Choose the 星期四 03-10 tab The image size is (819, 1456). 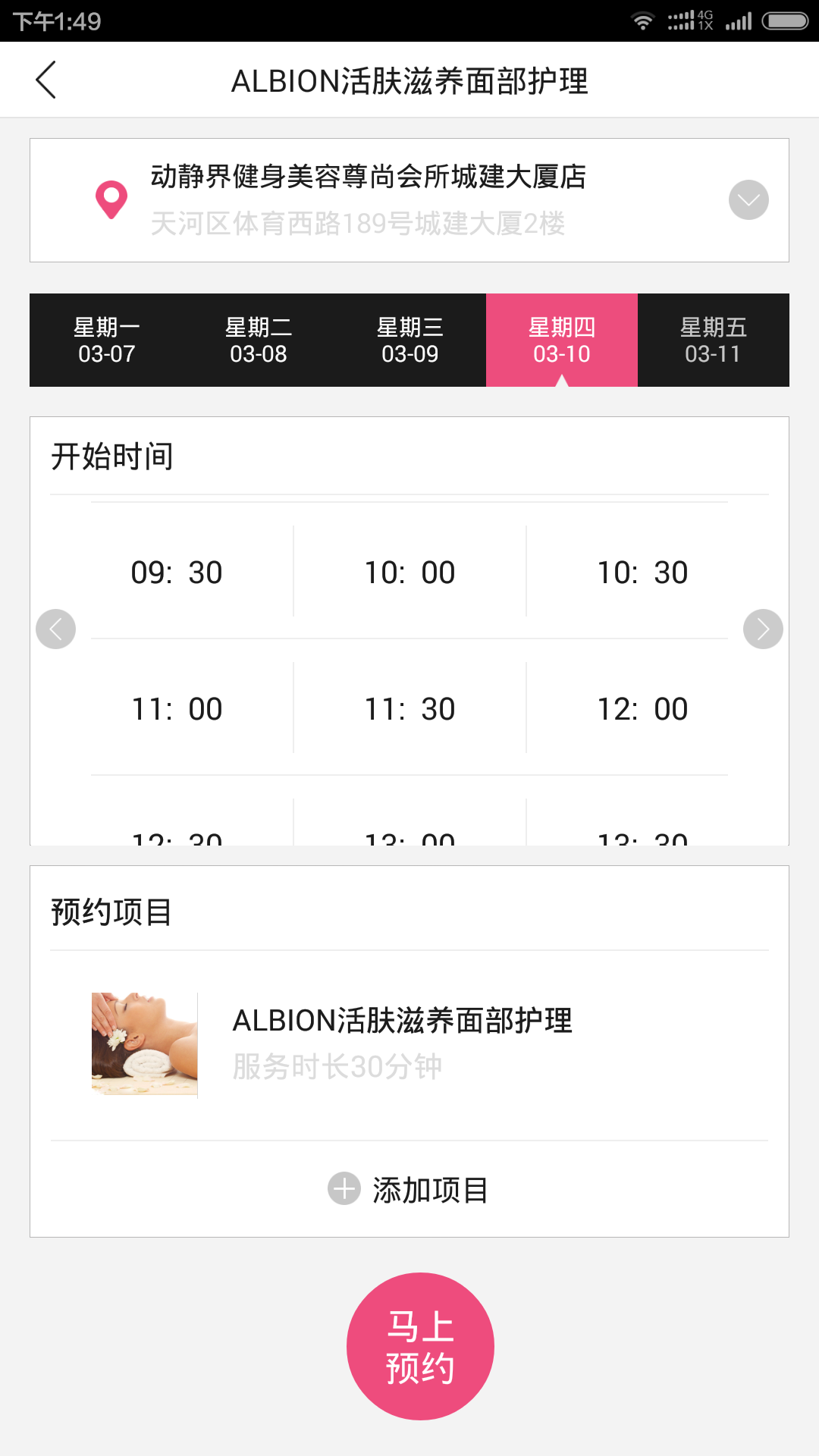[x=562, y=340]
